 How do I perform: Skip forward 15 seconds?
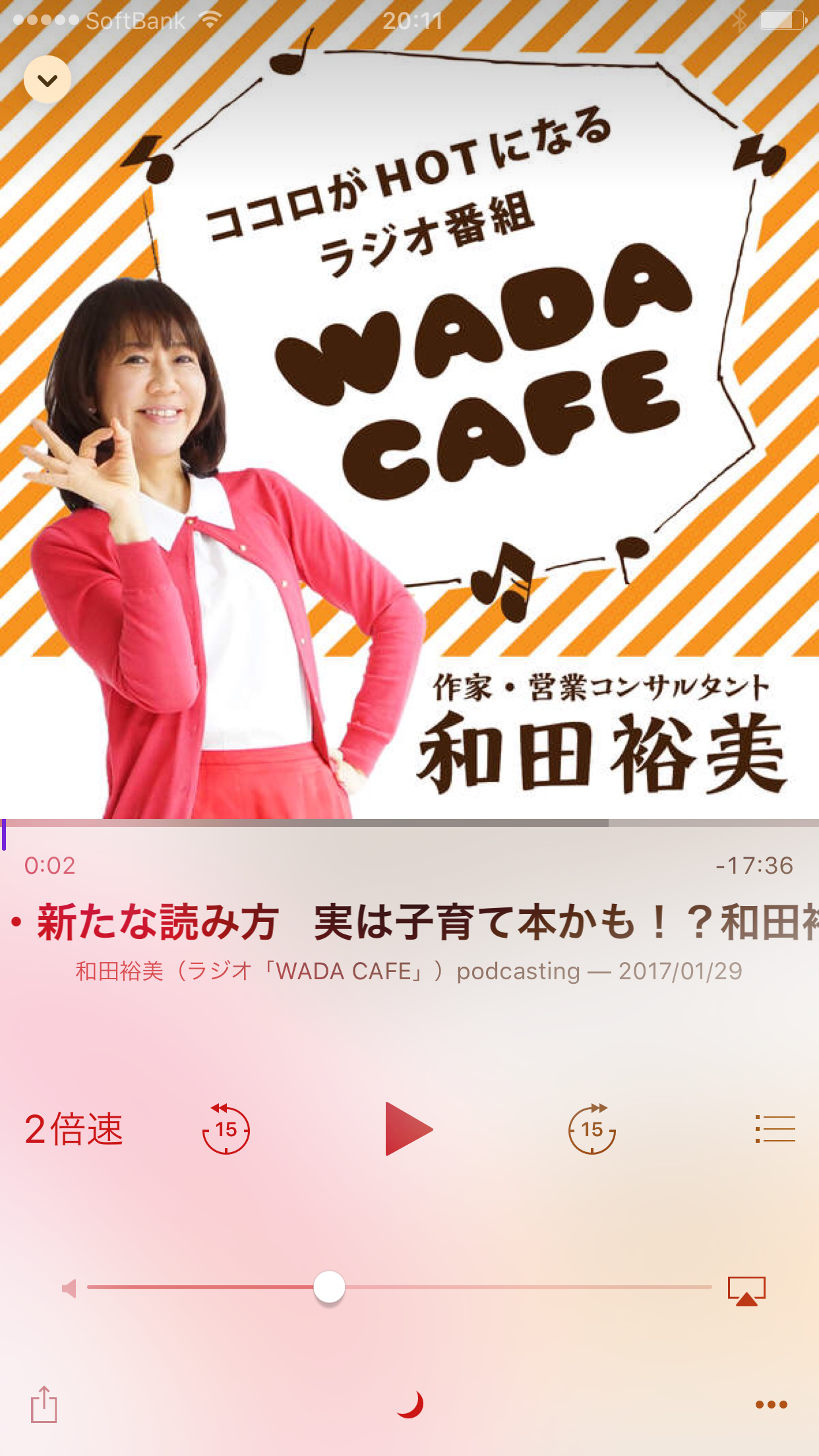click(x=591, y=1130)
